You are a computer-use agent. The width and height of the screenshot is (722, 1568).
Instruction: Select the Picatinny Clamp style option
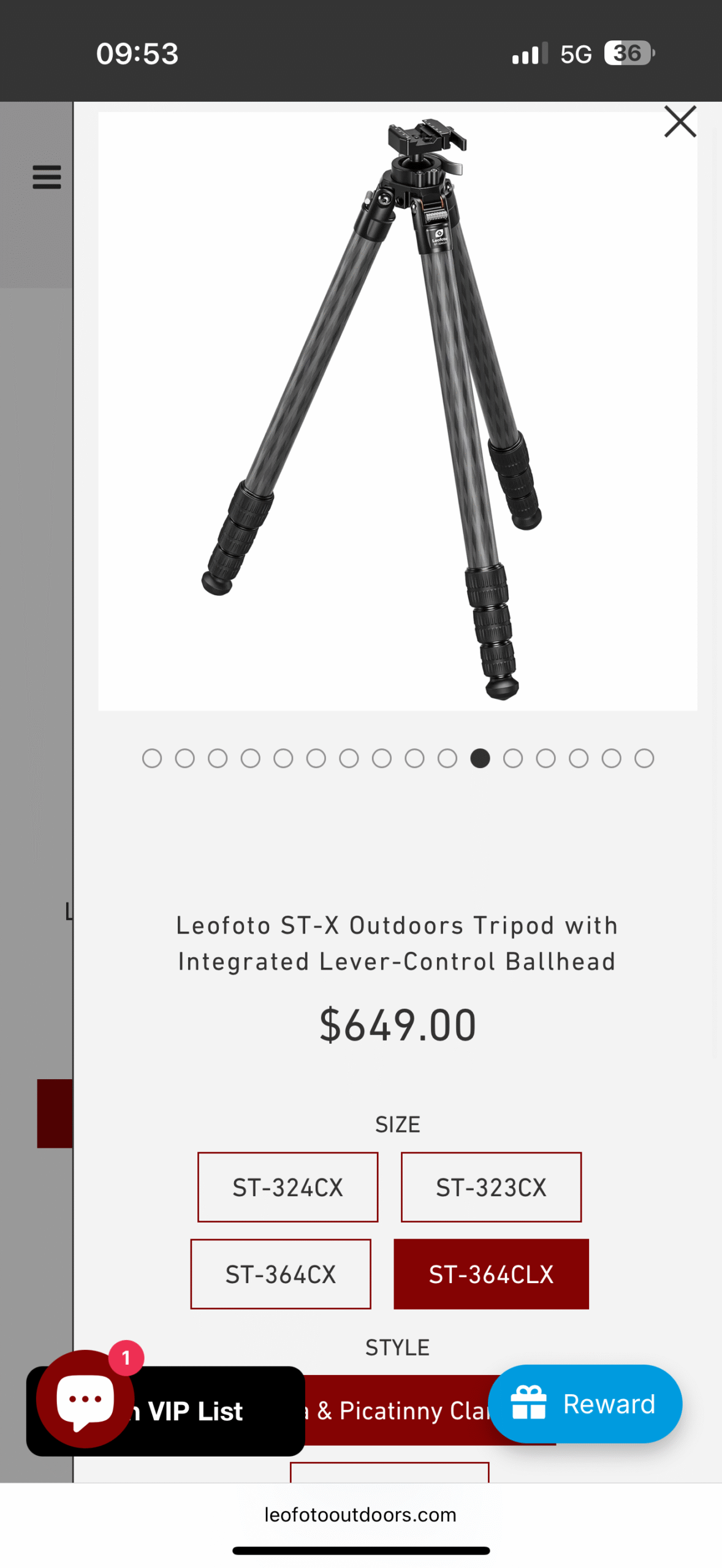[x=398, y=1411]
